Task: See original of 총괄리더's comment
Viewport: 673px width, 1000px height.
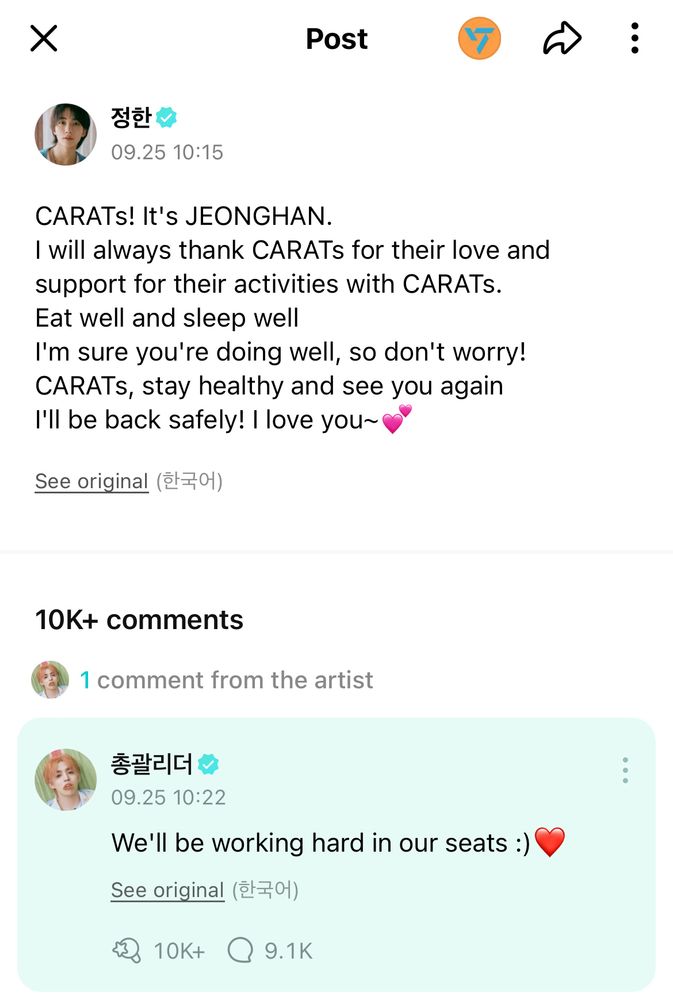Action: click(x=167, y=890)
